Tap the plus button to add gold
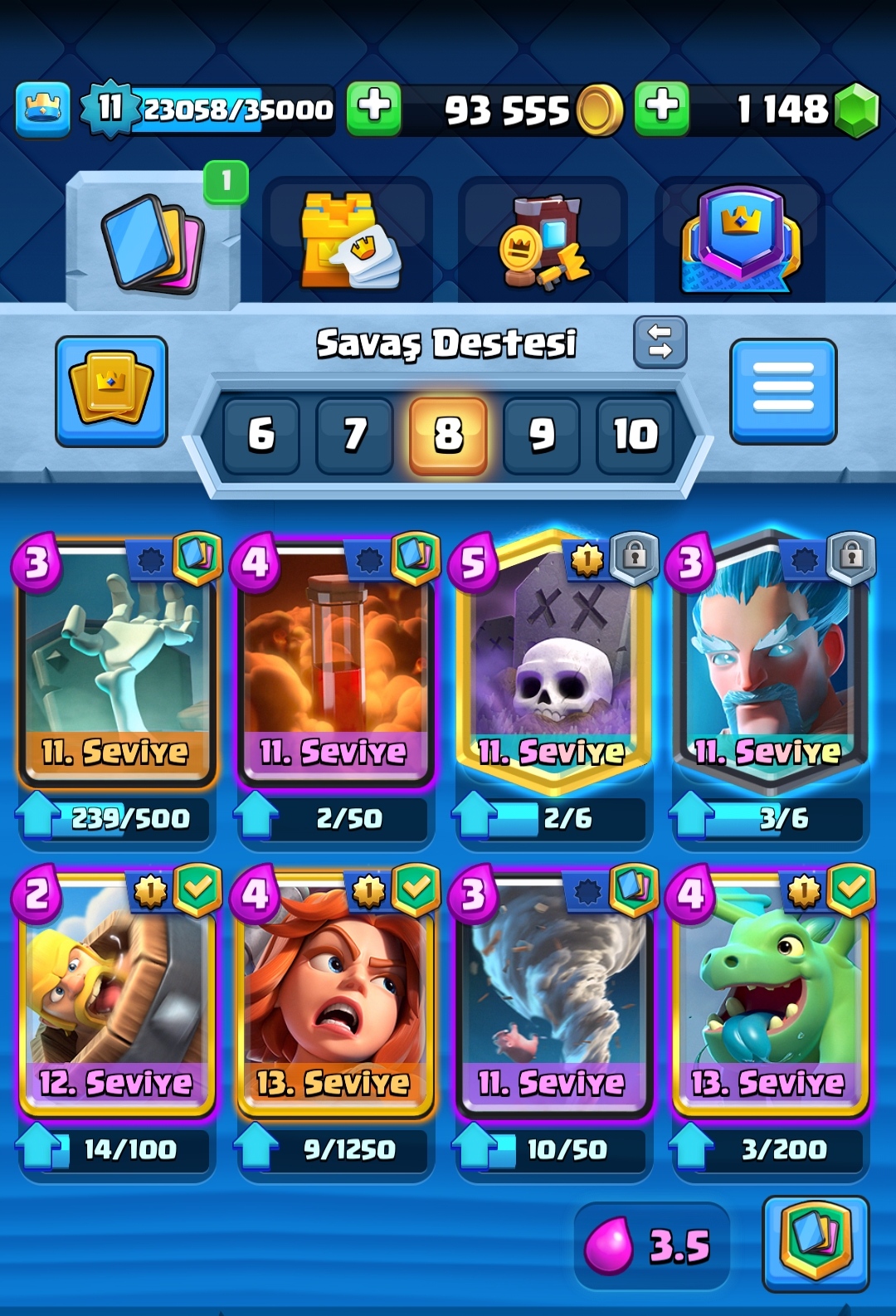Screen dimensions: 896x1316 [x=374, y=109]
